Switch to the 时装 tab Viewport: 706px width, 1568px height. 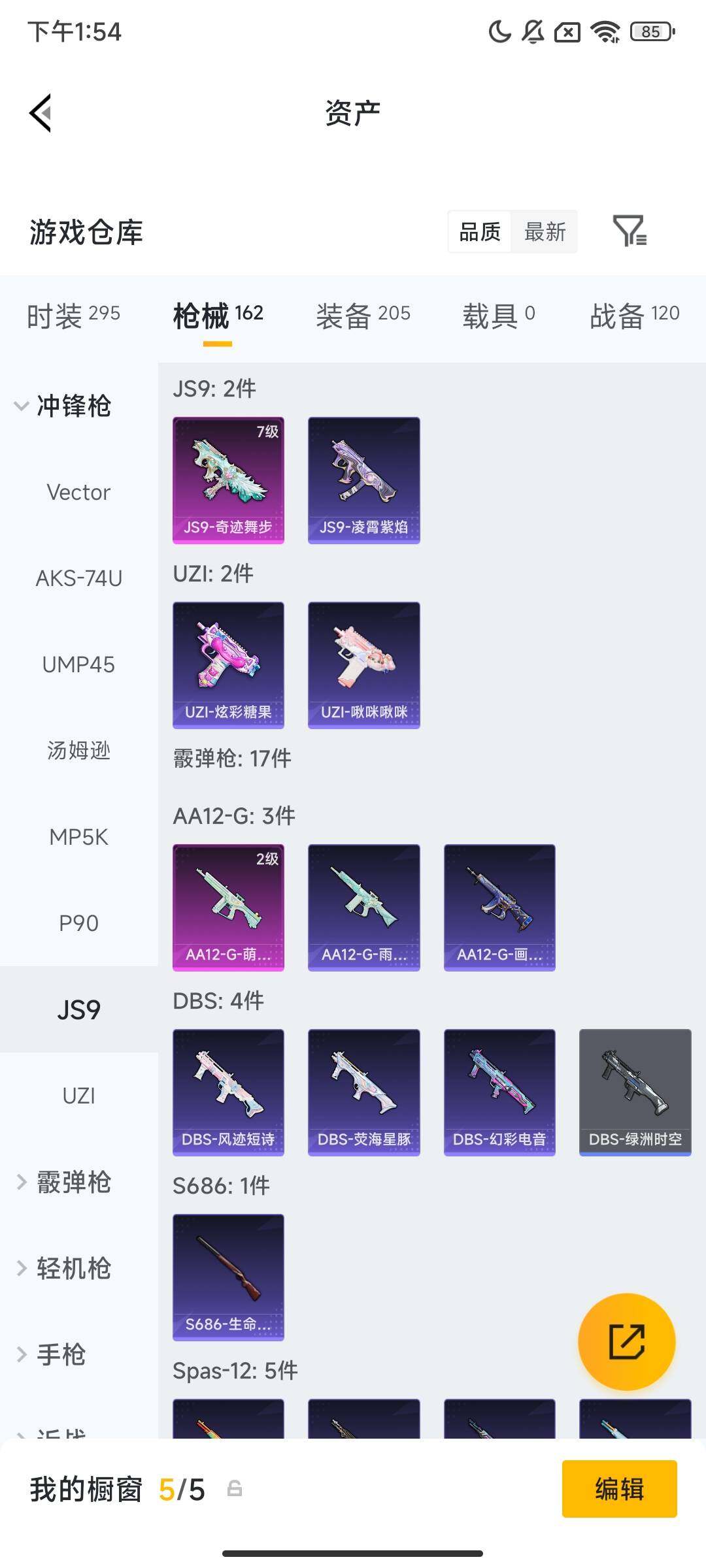point(73,316)
